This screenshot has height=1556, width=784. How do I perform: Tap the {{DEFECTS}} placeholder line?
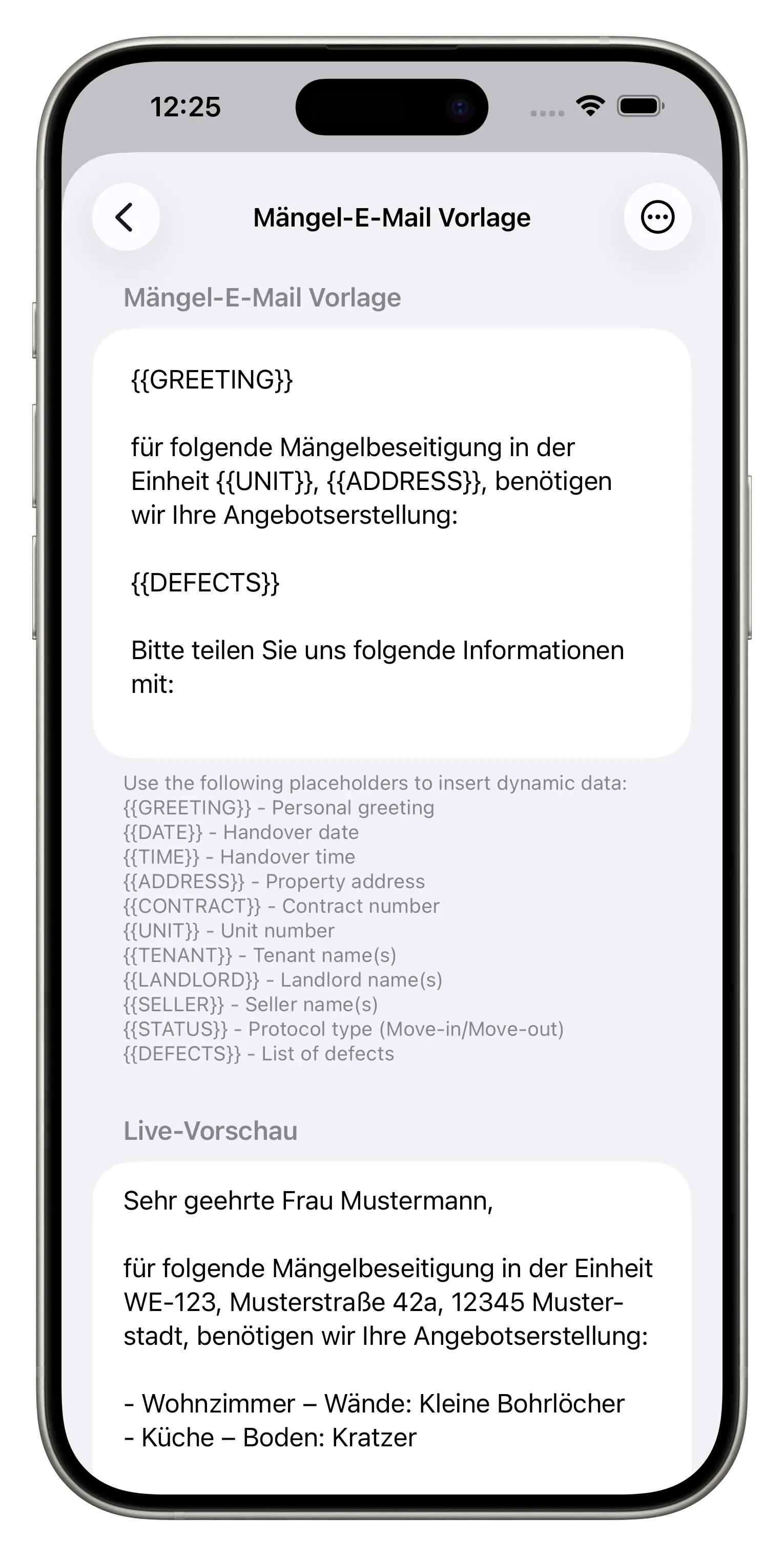tap(205, 583)
